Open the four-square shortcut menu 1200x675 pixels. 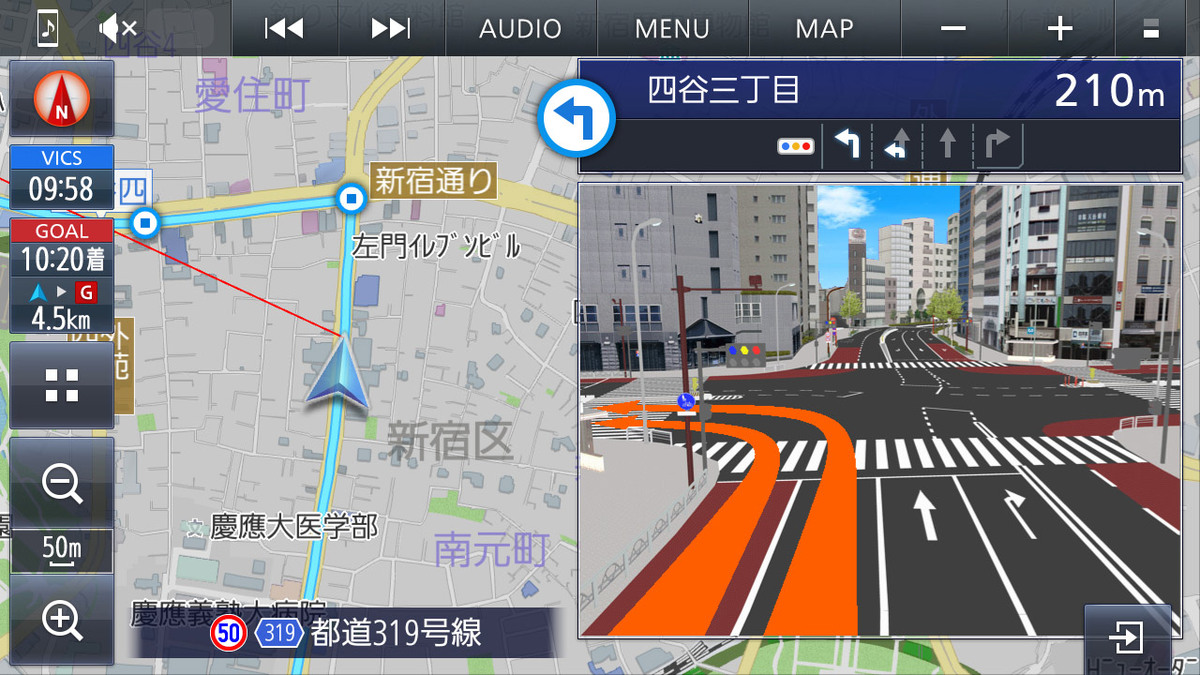coord(62,385)
